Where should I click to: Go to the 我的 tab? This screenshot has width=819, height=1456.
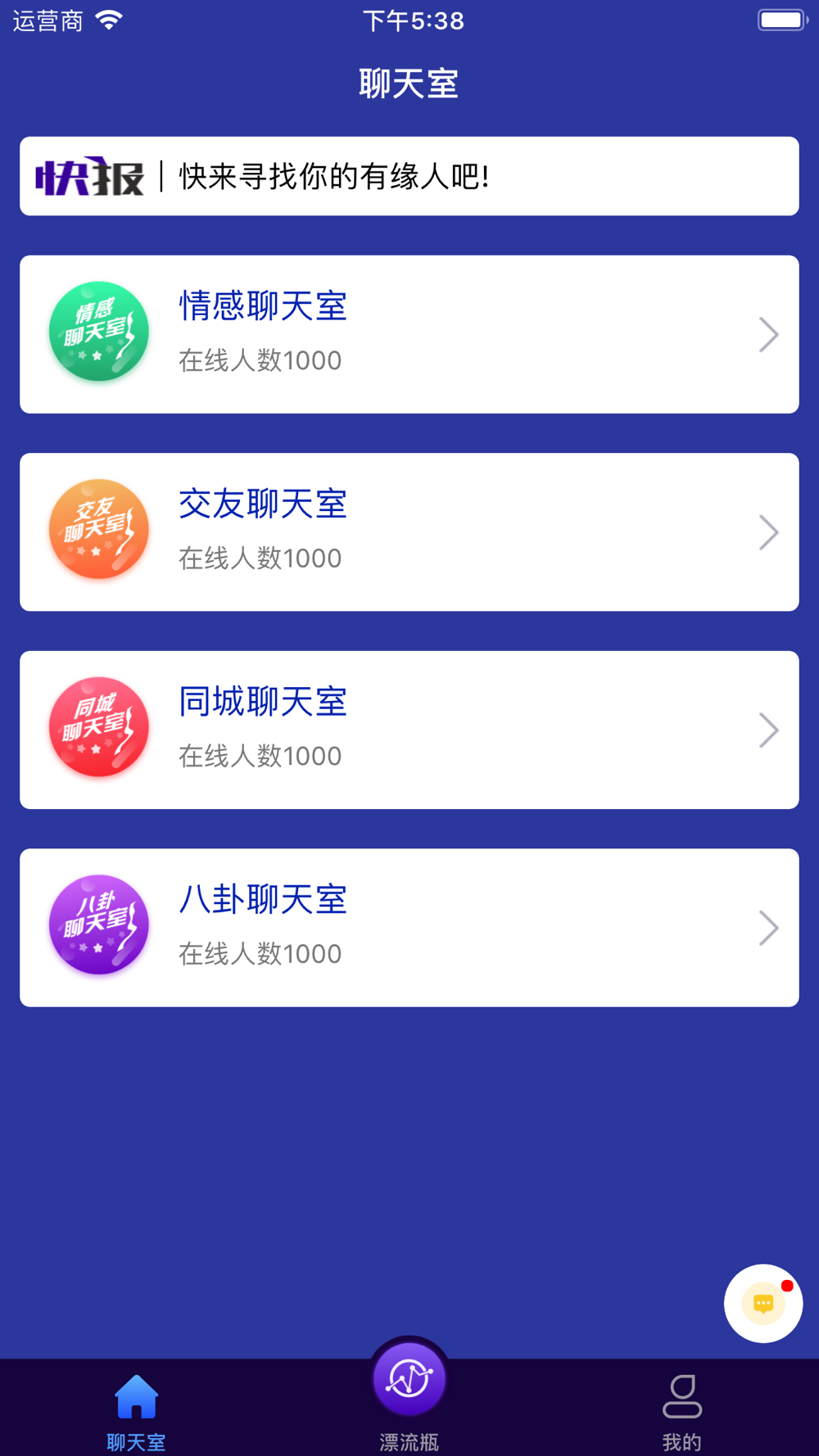pos(681,1410)
